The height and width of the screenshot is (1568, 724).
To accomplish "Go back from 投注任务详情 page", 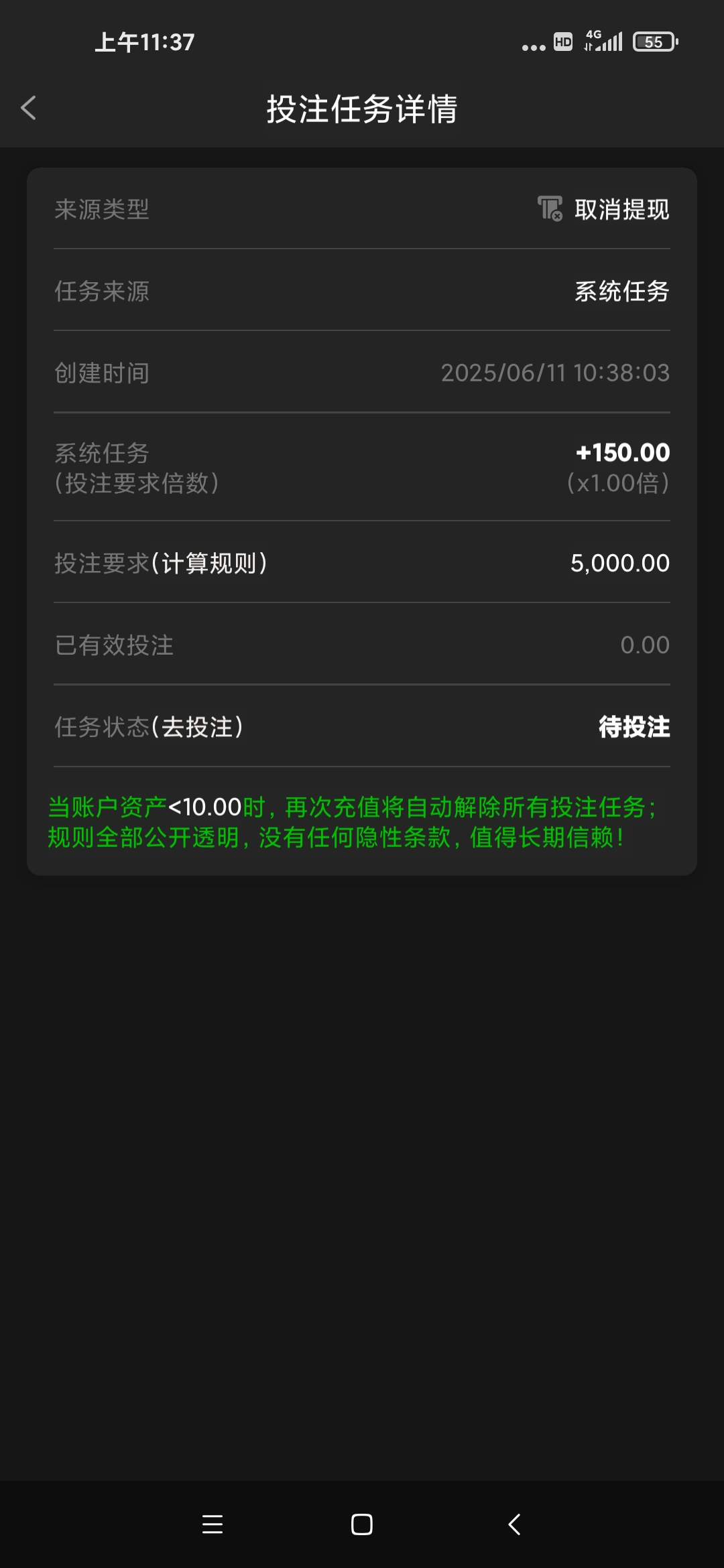I will tap(28, 108).
